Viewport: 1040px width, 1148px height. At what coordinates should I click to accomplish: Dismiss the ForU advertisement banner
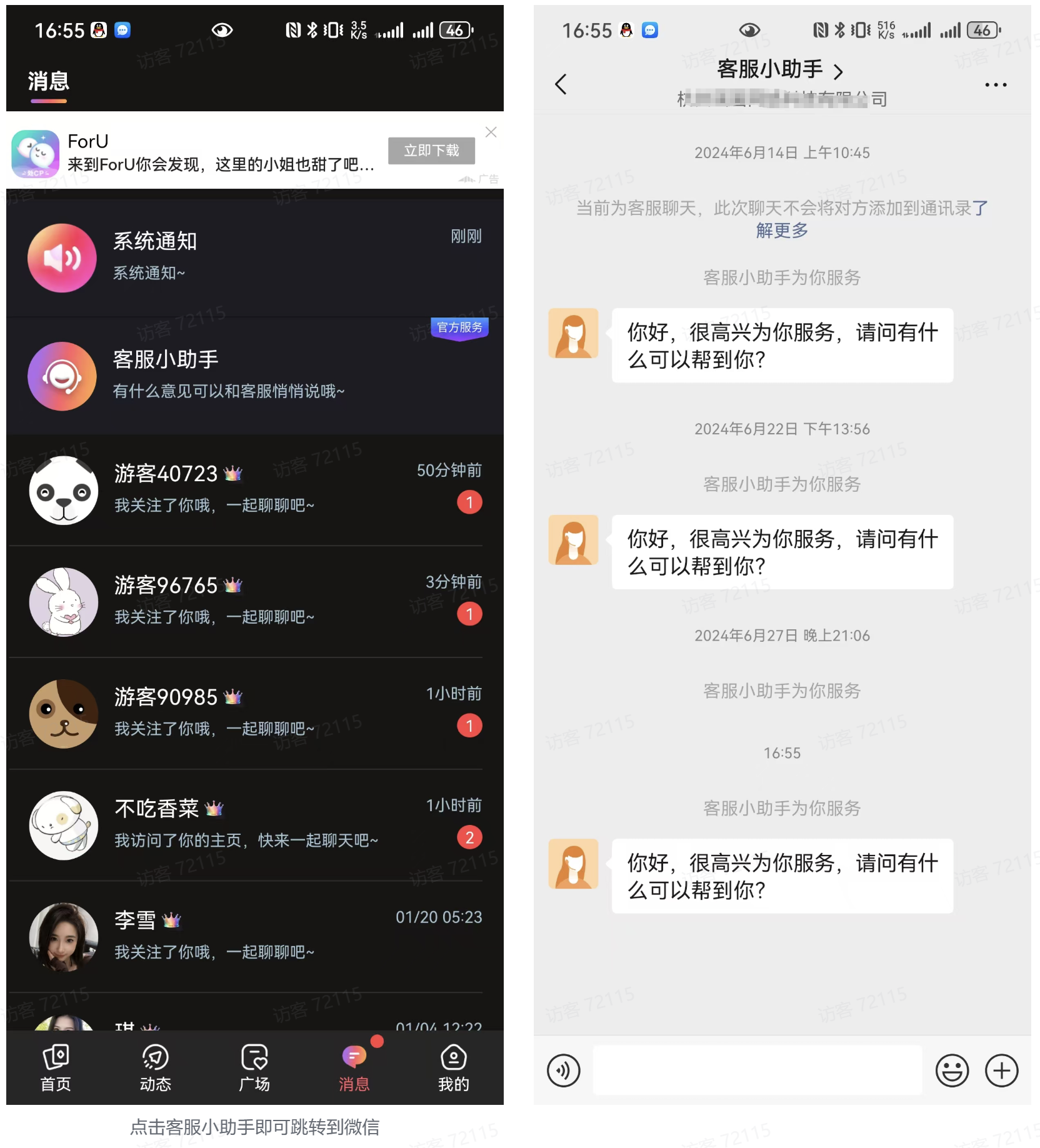(491, 132)
